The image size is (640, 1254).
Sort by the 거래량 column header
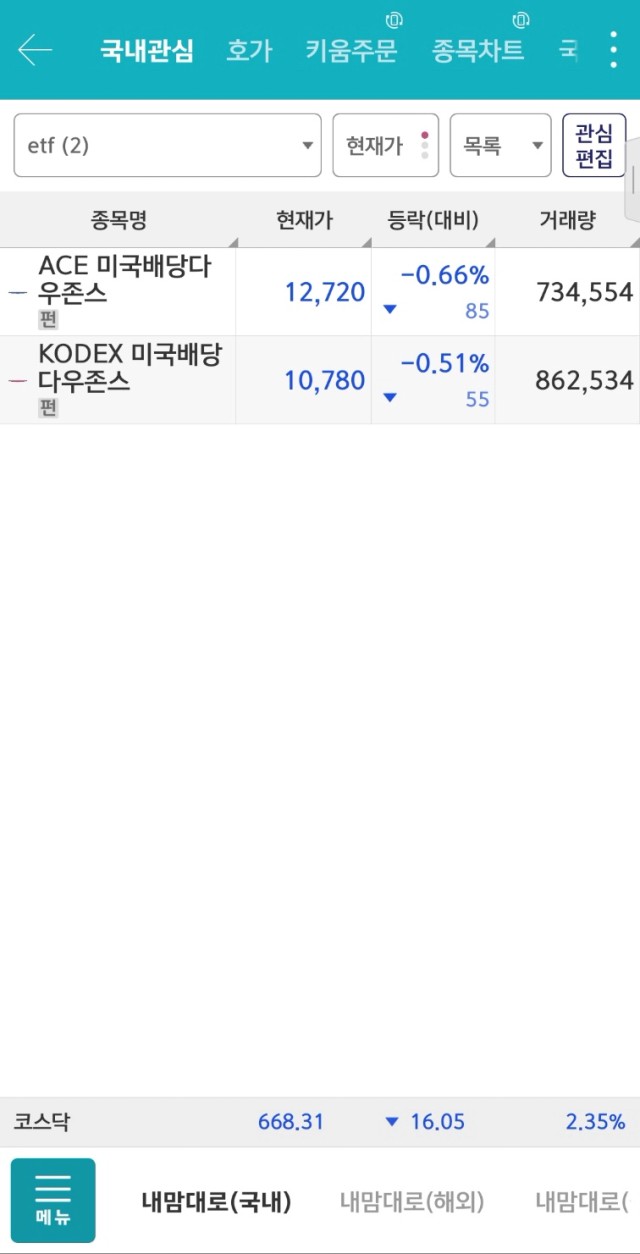[567, 220]
